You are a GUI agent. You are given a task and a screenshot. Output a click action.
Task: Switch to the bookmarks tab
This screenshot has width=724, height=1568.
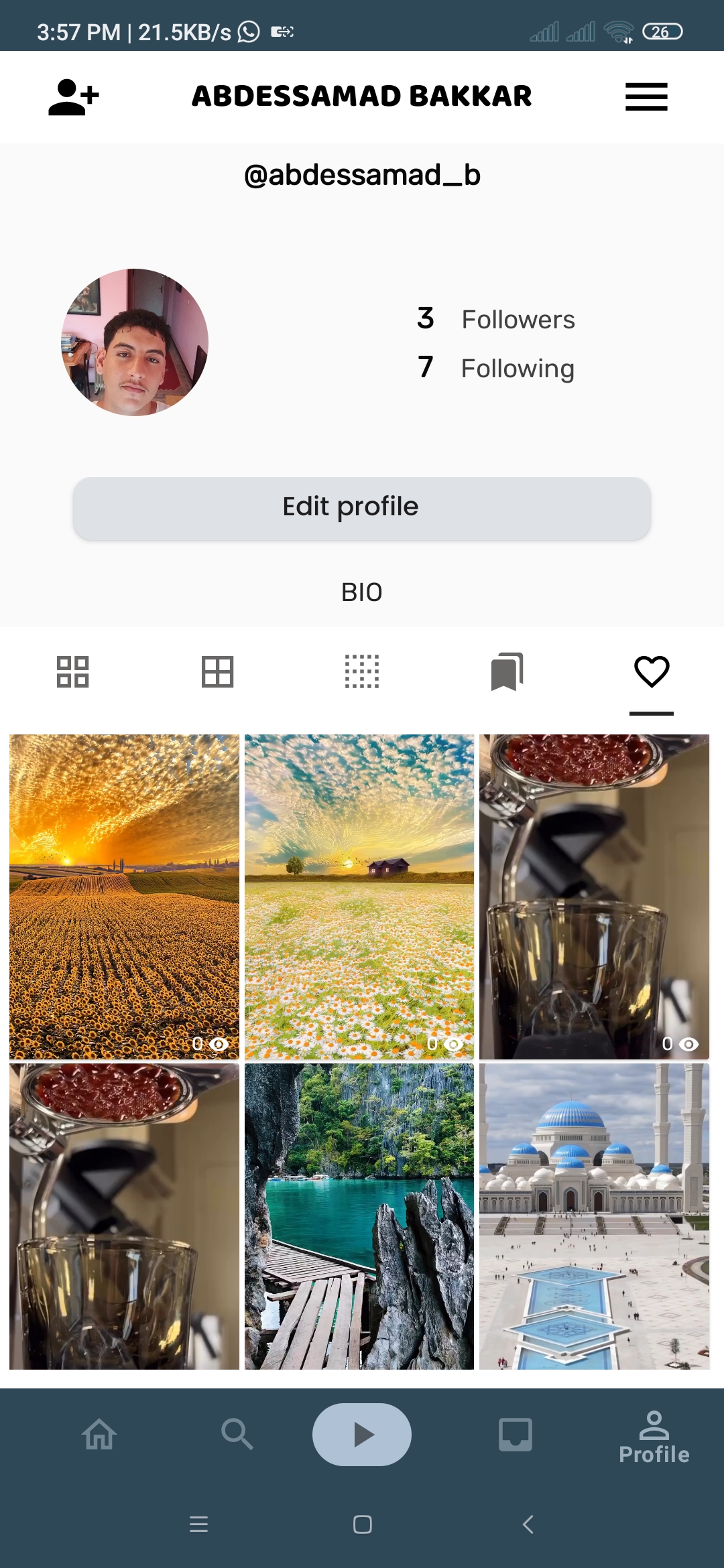507,671
